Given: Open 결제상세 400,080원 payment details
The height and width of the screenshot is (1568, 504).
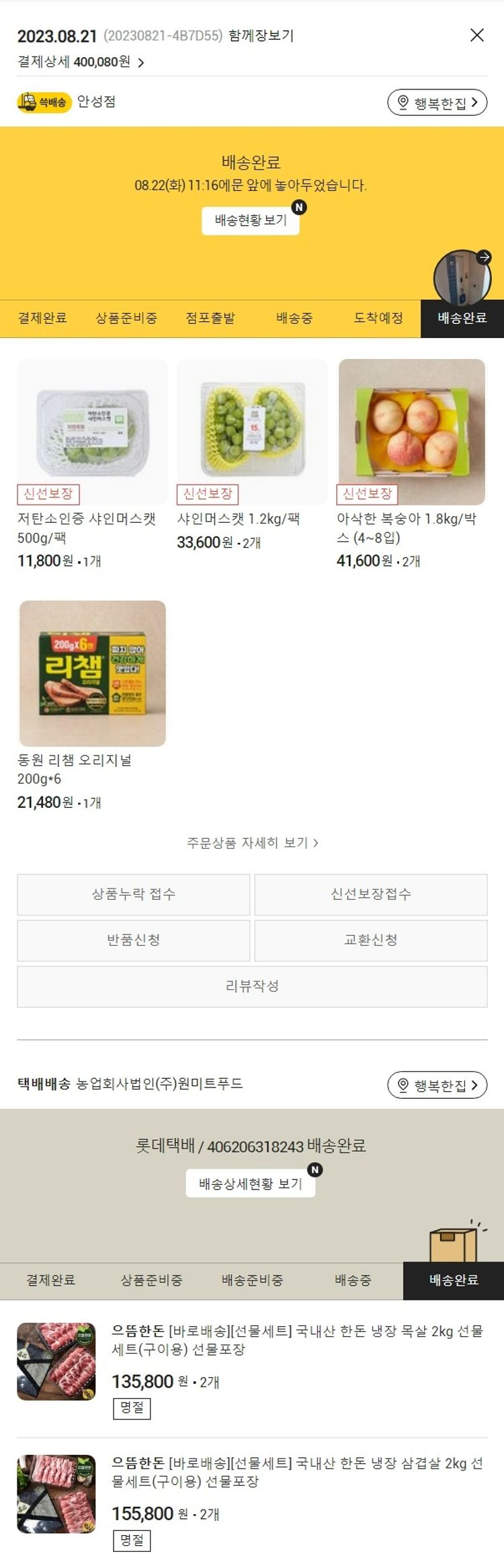Looking at the screenshot, I should point(81,62).
